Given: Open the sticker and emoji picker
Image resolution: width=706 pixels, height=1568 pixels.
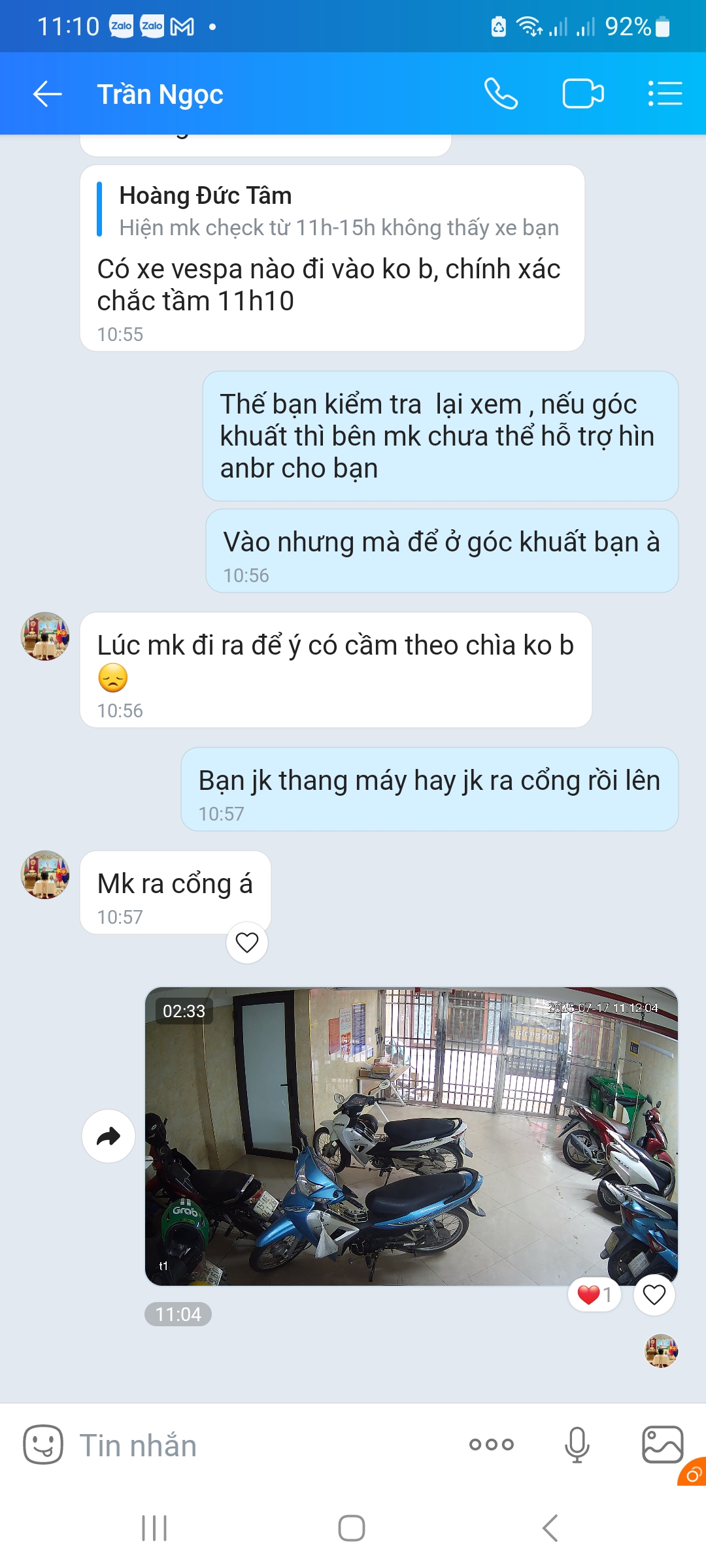Looking at the screenshot, I should click(x=43, y=1445).
